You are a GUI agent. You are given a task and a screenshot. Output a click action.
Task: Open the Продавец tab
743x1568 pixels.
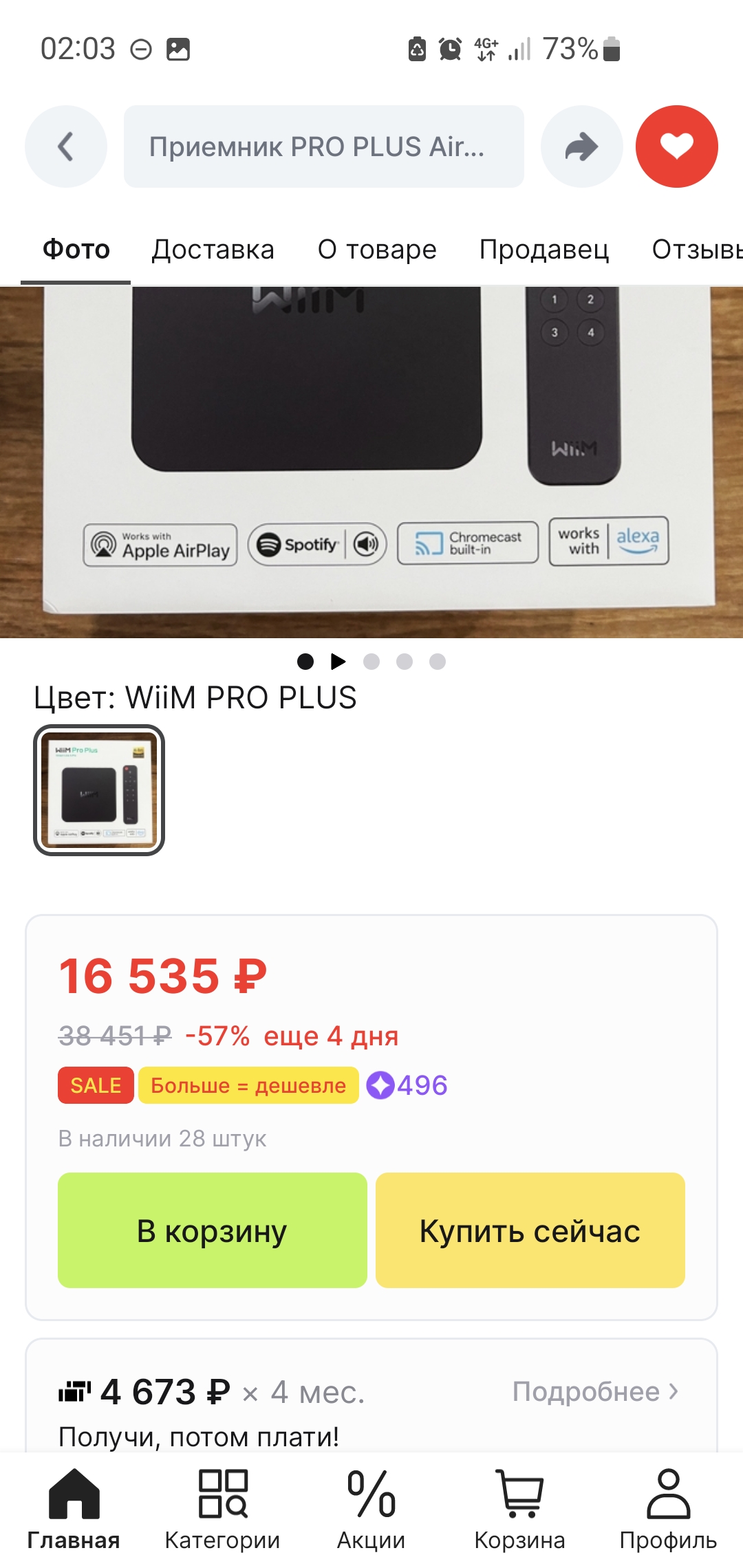tap(543, 250)
